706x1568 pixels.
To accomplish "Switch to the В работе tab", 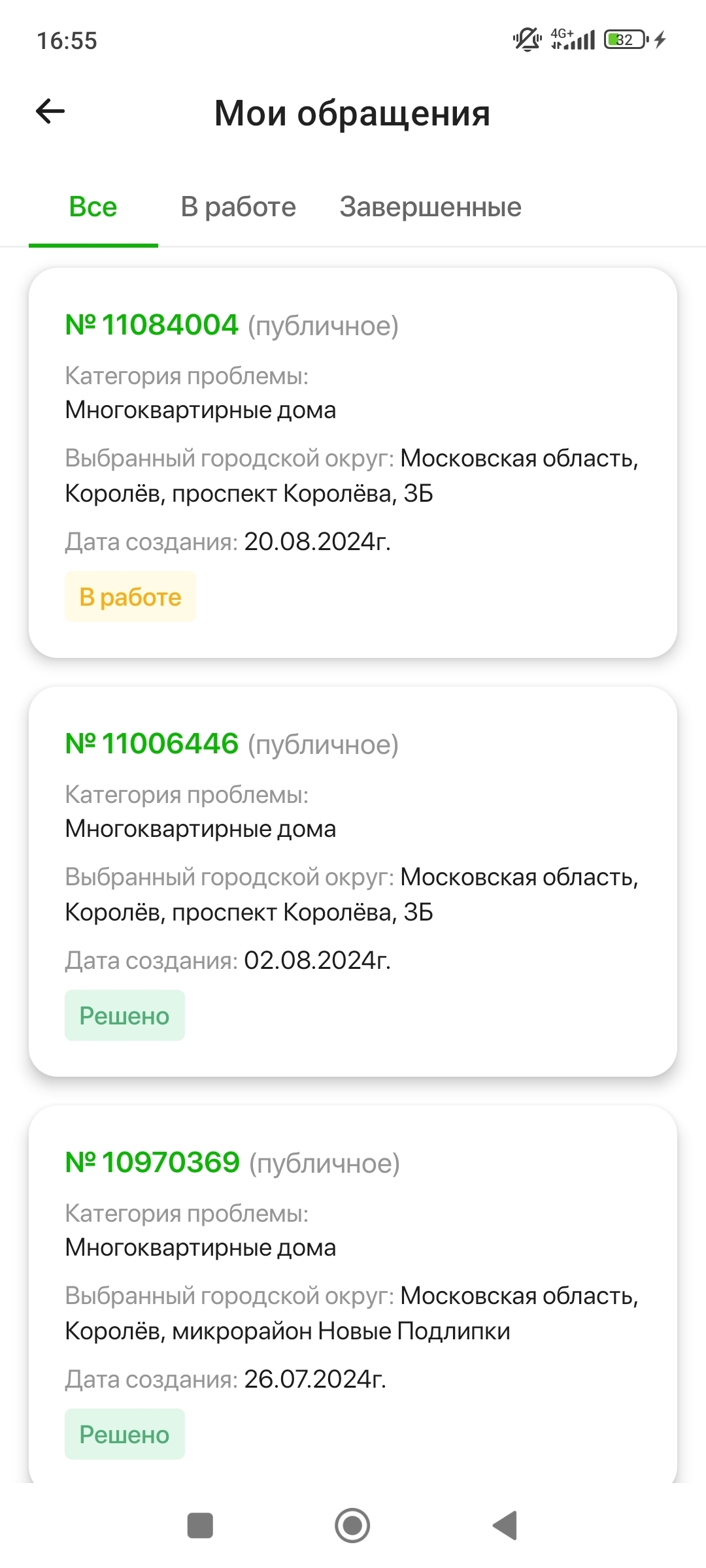I will pyautogui.click(x=238, y=207).
